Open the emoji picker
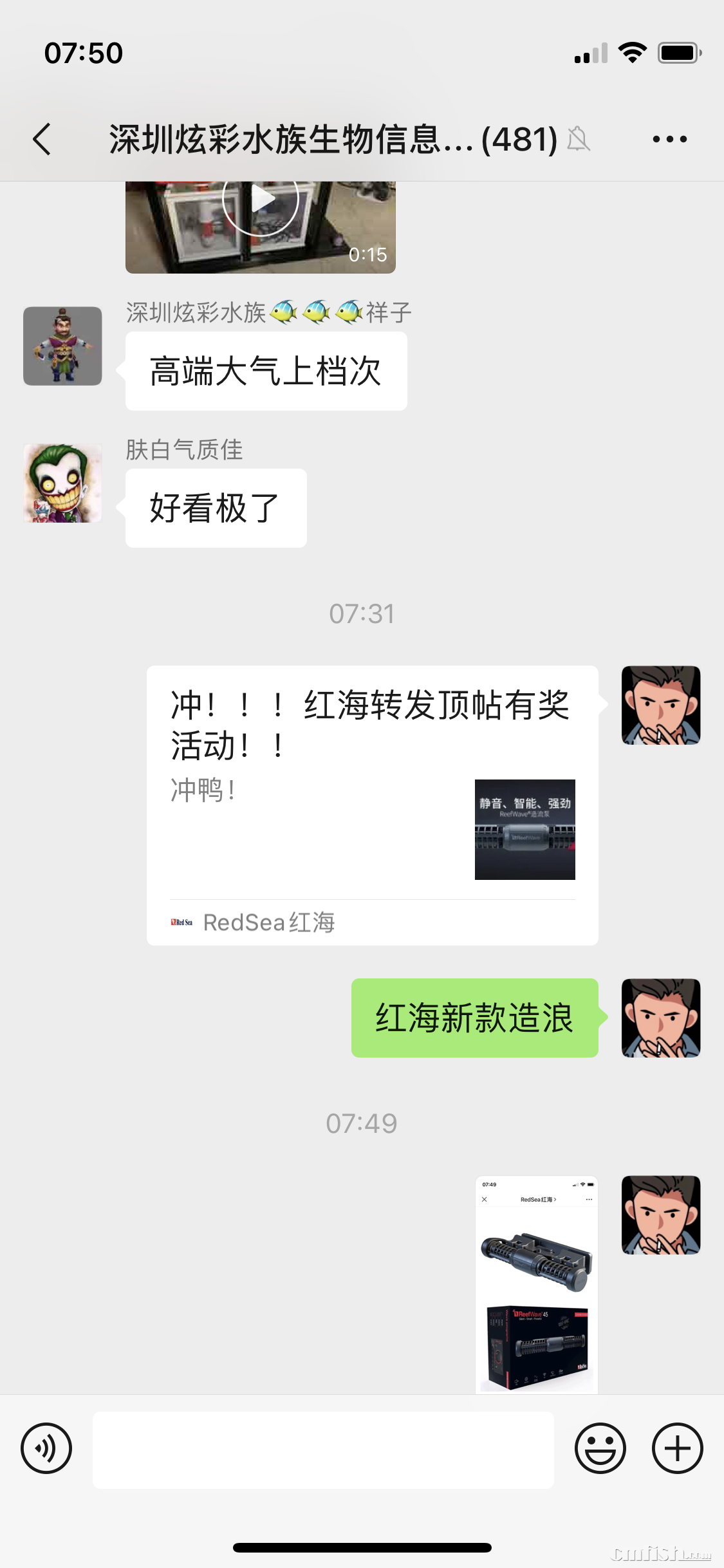 point(601,1448)
